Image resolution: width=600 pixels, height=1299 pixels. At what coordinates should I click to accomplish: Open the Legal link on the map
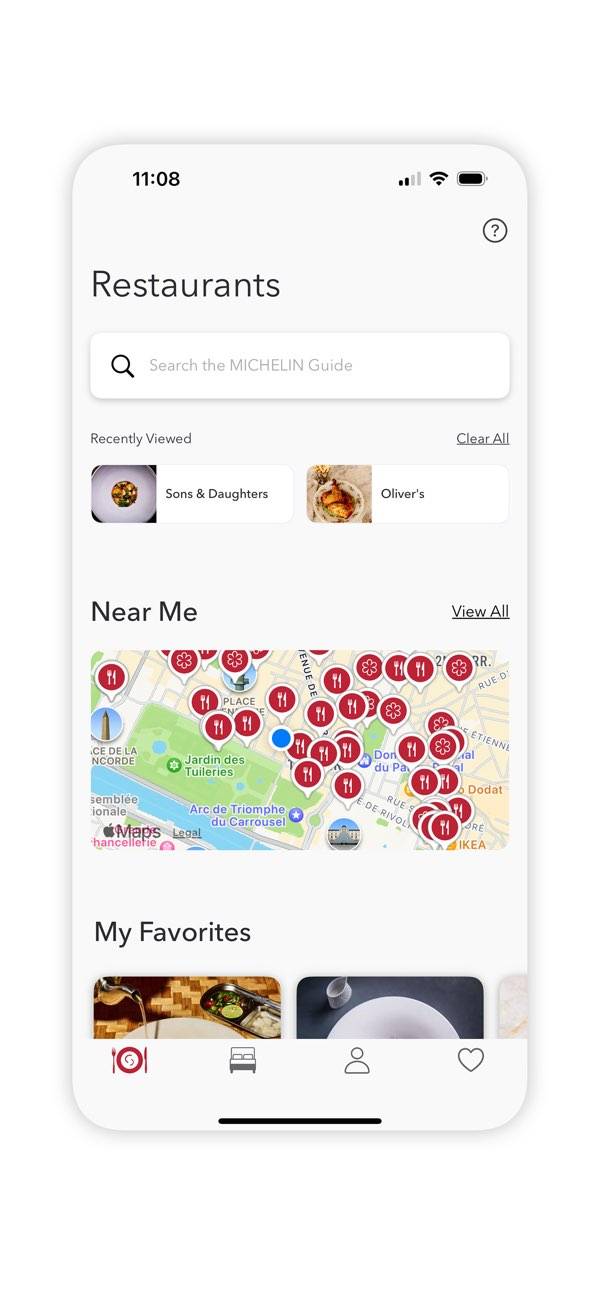pyautogui.click(x=187, y=833)
